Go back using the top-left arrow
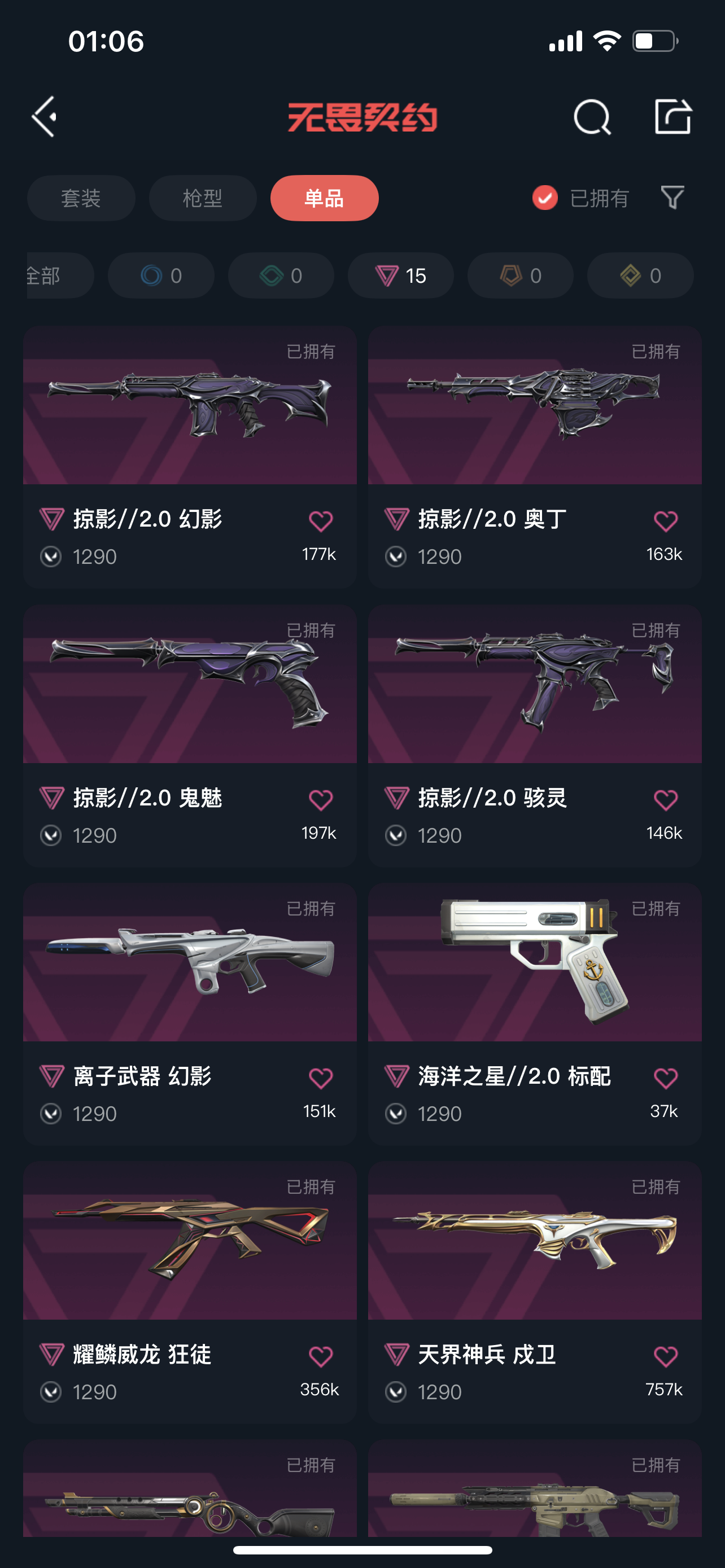Viewport: 725px width, 1568px height. (x=45, y=116)
